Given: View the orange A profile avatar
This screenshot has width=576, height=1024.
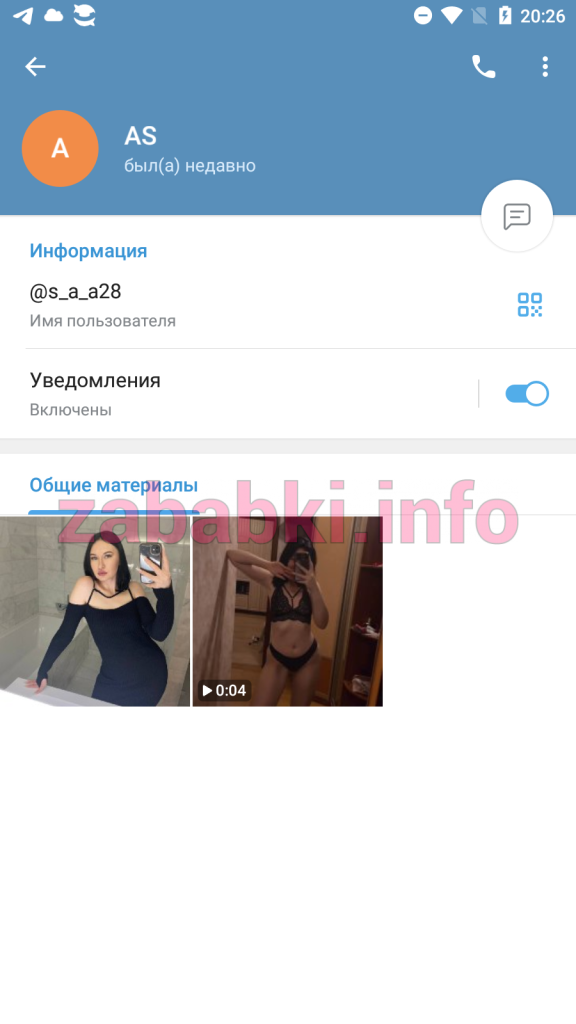Looking at the screenshot, I should point(60,149).
